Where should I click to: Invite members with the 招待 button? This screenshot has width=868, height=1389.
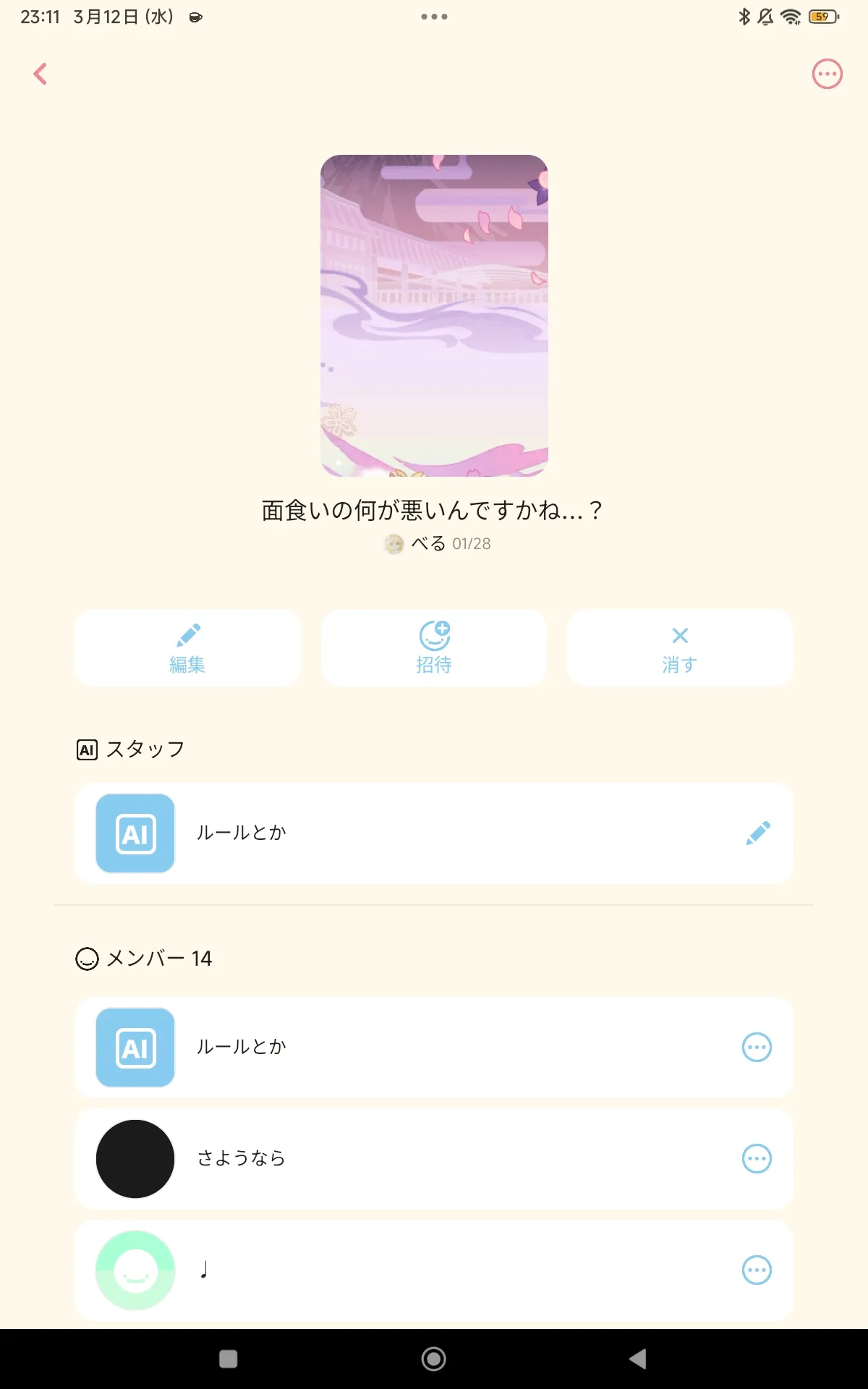point(434,648)
